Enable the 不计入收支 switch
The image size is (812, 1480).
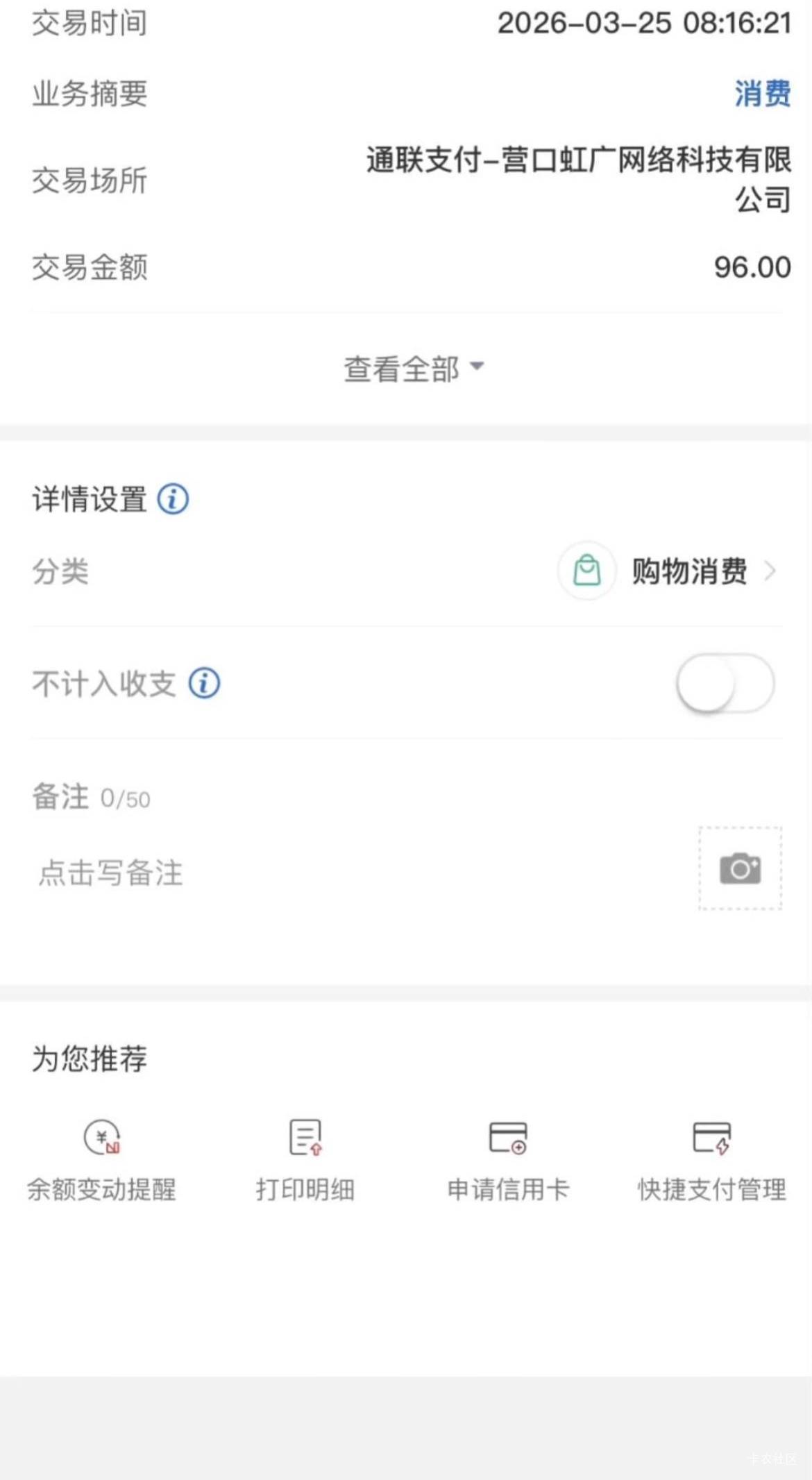(x=725, y=683)
